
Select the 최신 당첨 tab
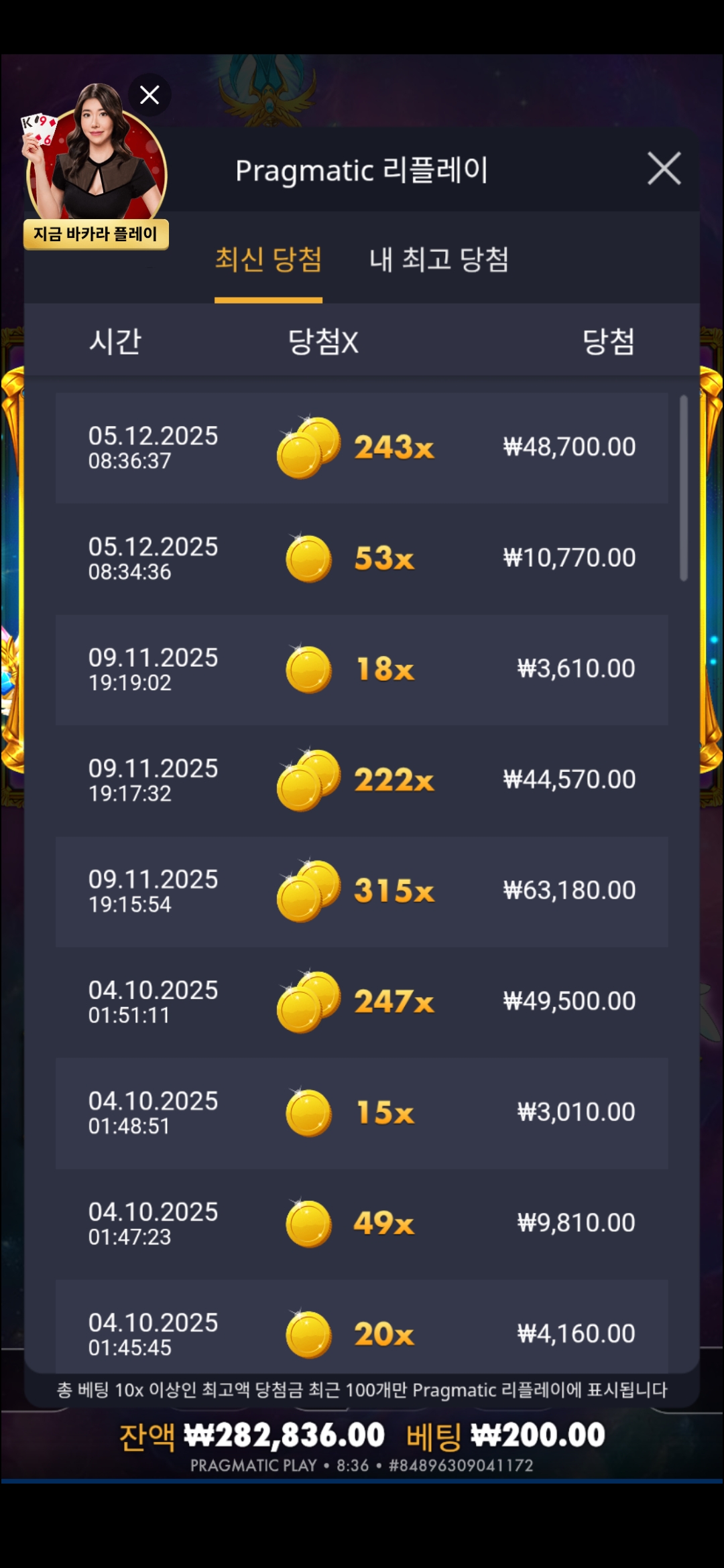(268, 259)
